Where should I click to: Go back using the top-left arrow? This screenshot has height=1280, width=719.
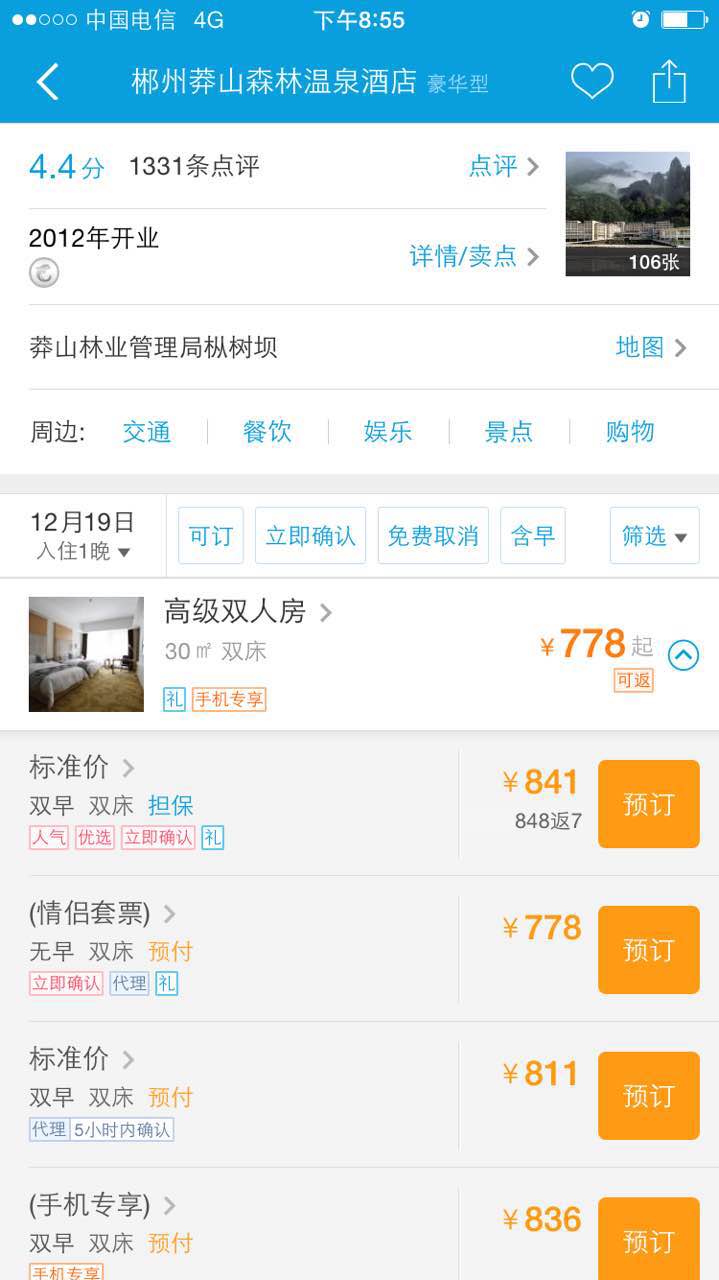pyautogui.click(x=47, y=82)
